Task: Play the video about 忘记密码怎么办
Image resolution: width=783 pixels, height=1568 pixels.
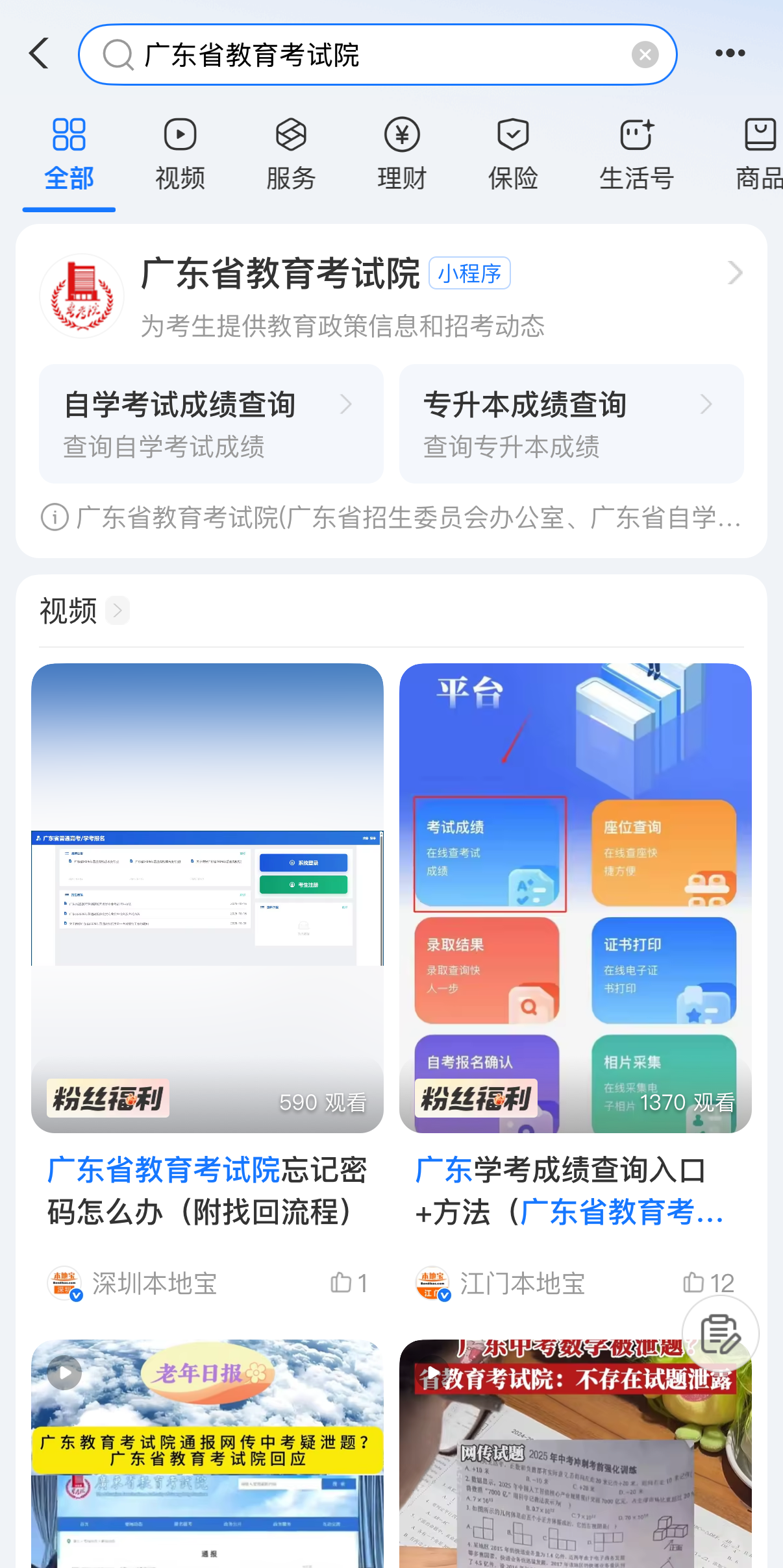Action: click(x=207, y=898)
